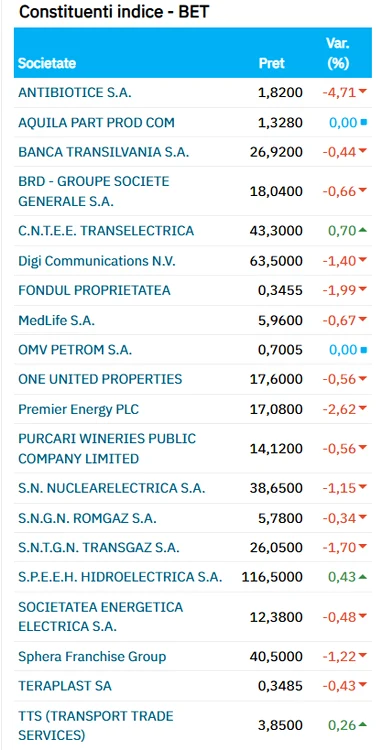View S.N.T.G.N. TRANSGAZ S.A. stock
The height and width of the screenshot is (750, 382).
(x=99, y=548)
